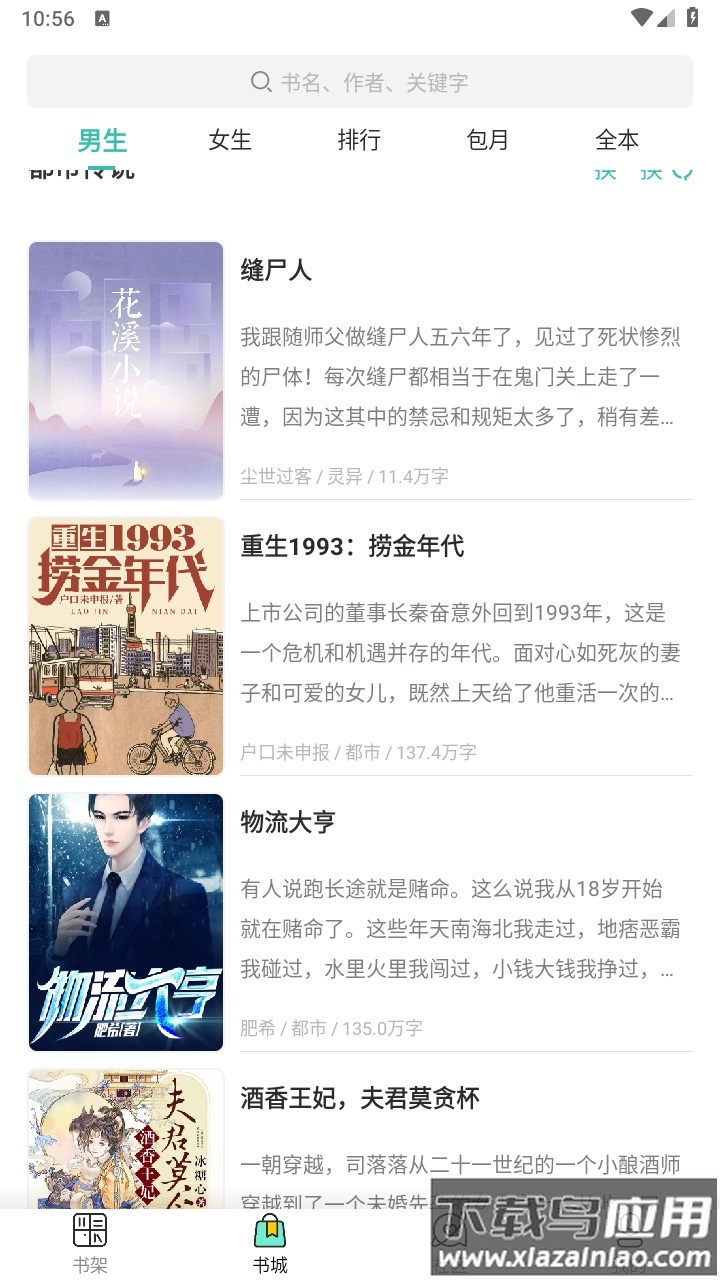Select the 包月 monthly tab
The image size is (720, 1280).
click(x=488, y=140)
